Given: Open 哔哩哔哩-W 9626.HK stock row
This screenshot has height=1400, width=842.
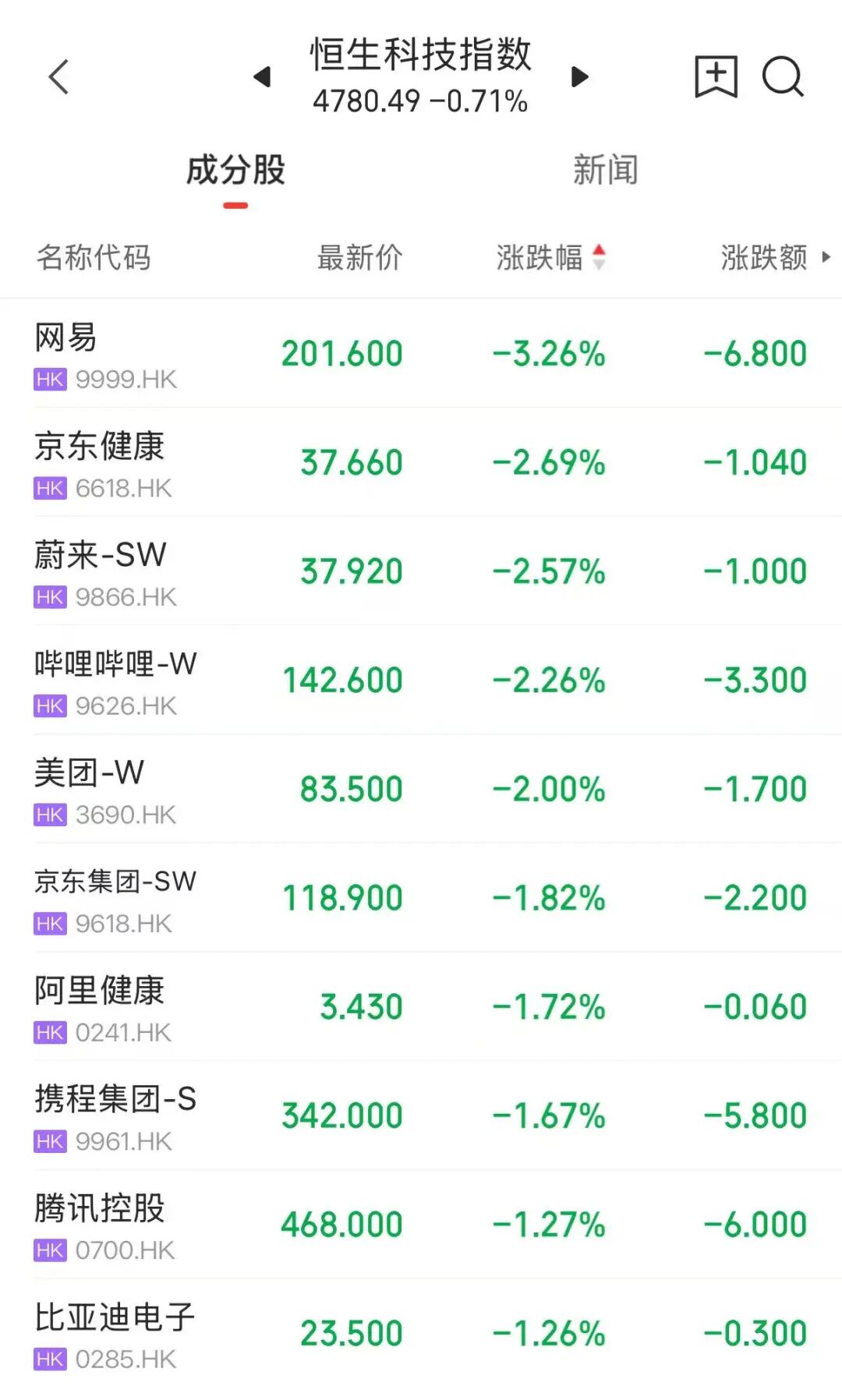Looking at the screenshot, I should pos(421,680).
